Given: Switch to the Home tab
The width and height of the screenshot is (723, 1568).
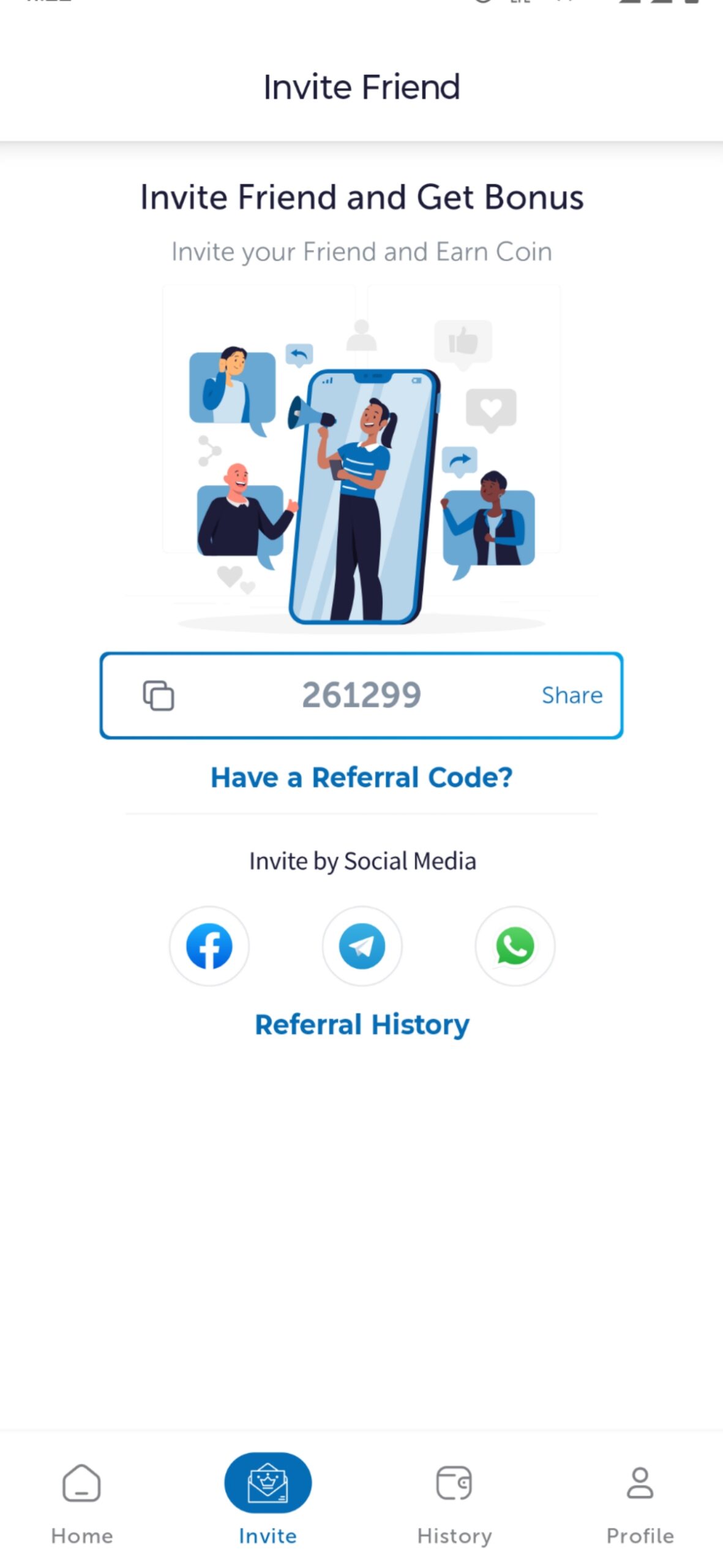Looking at the screenshot, I should coord(82,1500).
